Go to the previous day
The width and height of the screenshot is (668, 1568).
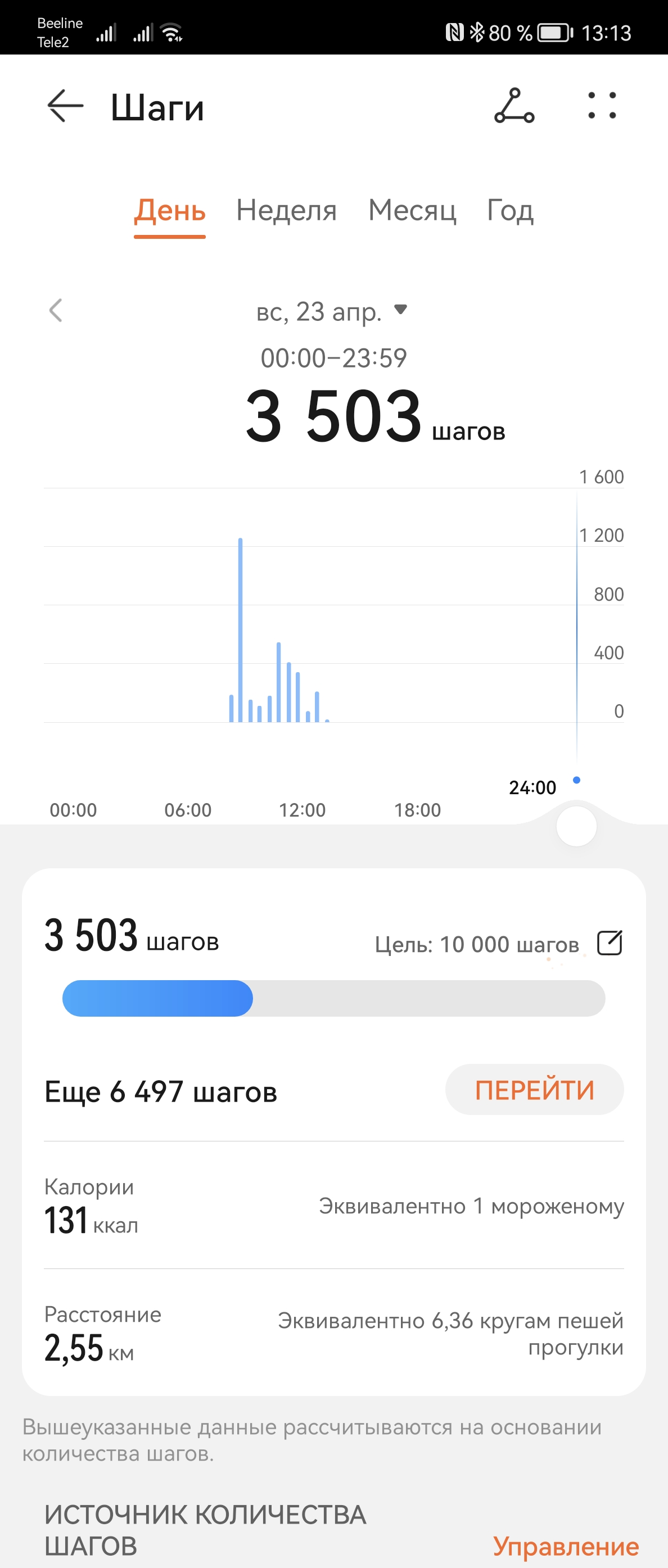pos(56,310)
